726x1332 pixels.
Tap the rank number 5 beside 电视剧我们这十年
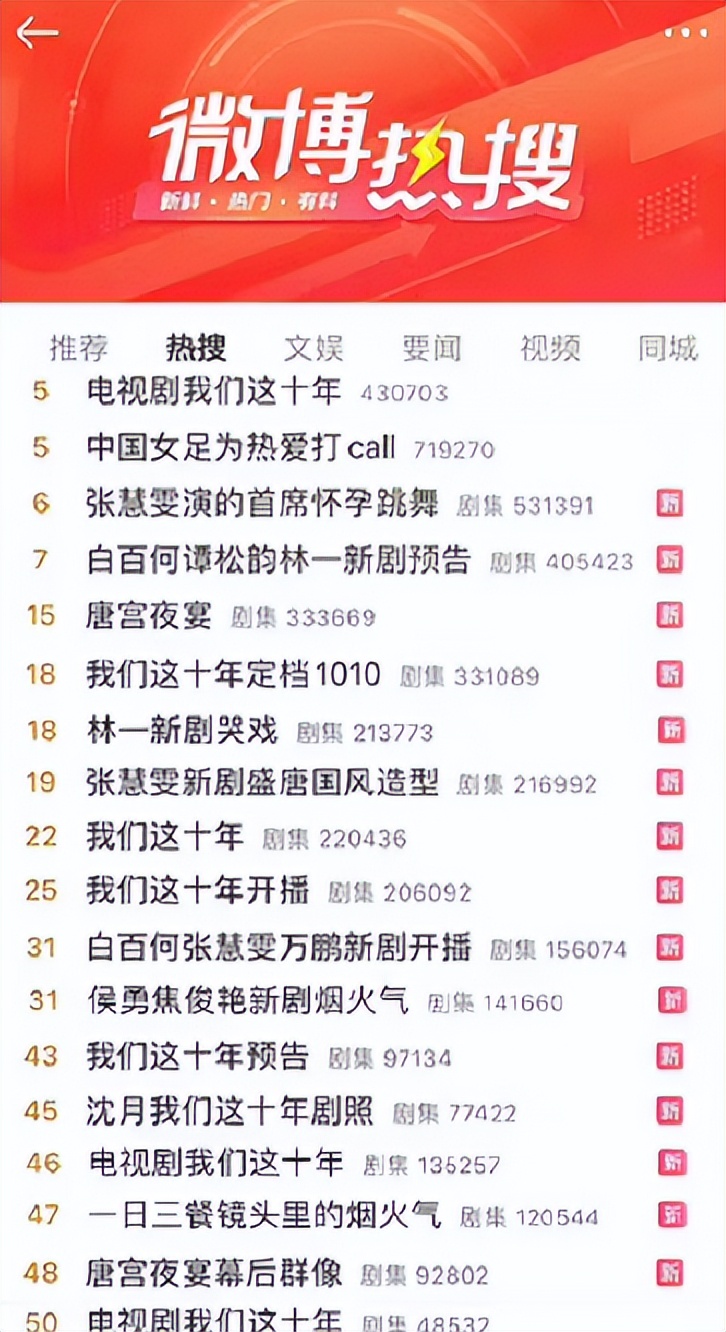pos(40,395)
